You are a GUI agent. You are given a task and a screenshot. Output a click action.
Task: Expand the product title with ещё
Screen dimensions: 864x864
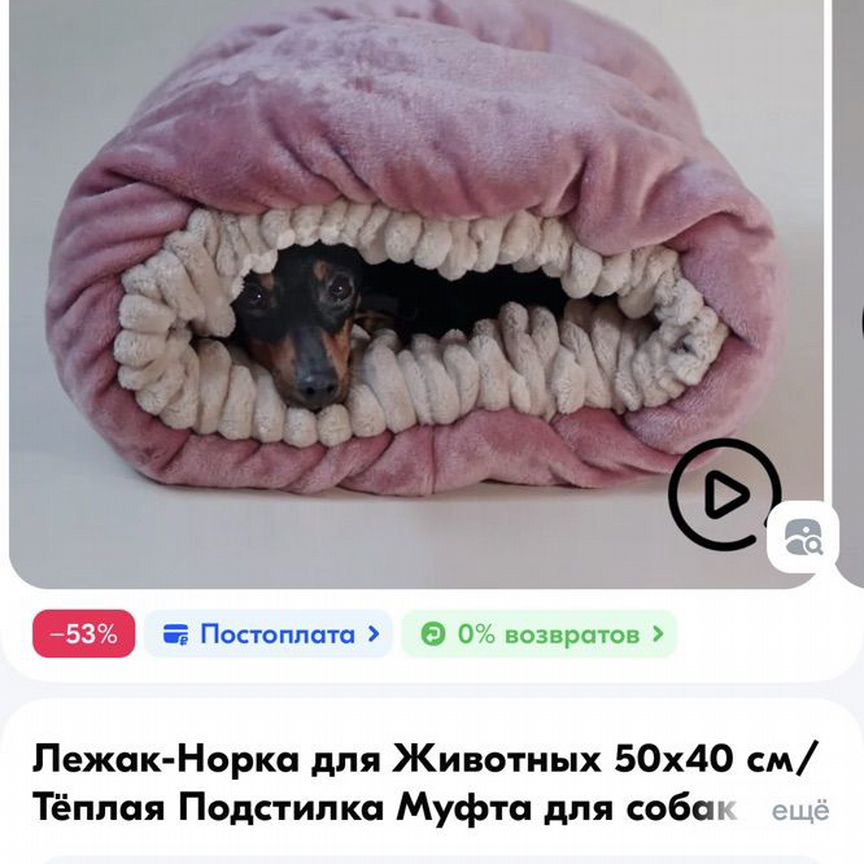click(804, 812)
